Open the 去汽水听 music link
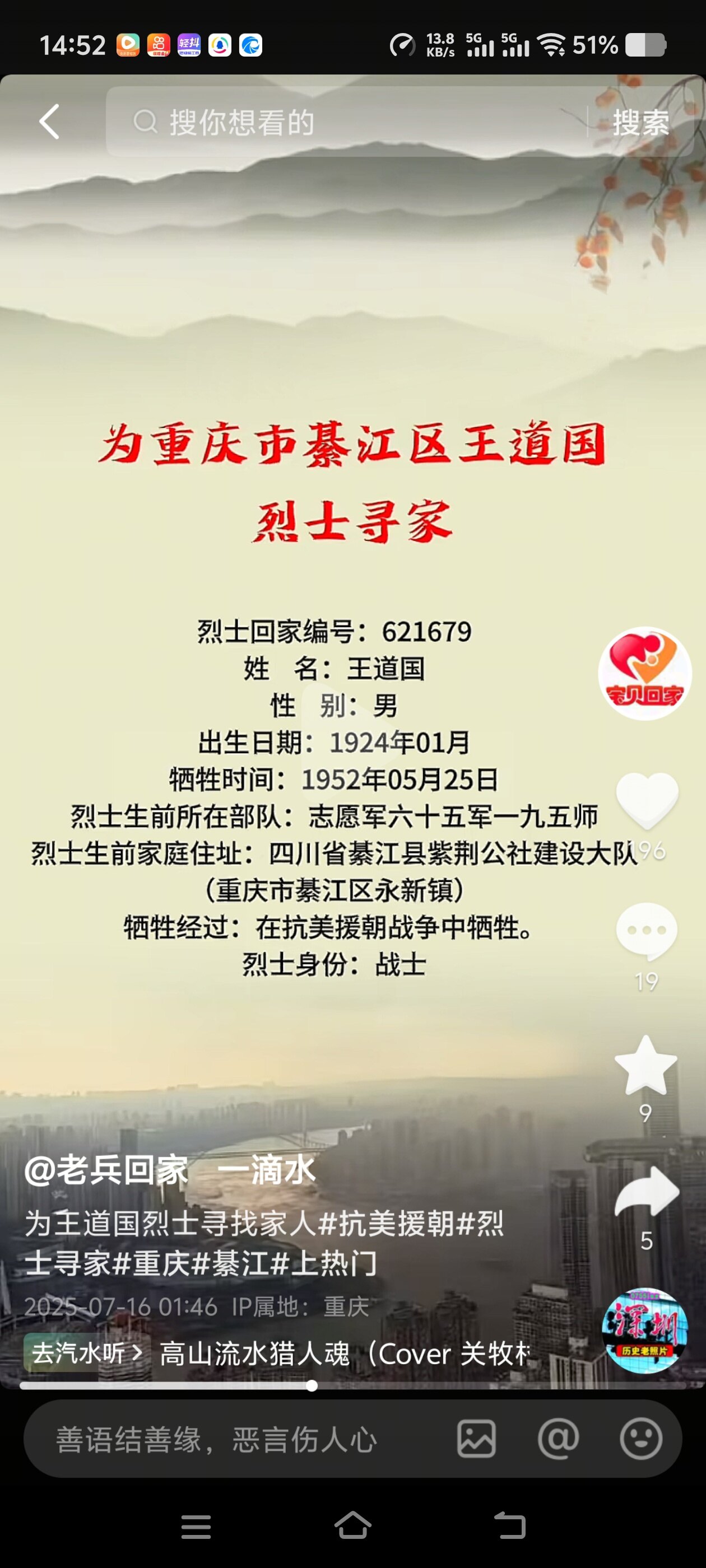Screen dimensions: 706x1568 point(86,1353)
